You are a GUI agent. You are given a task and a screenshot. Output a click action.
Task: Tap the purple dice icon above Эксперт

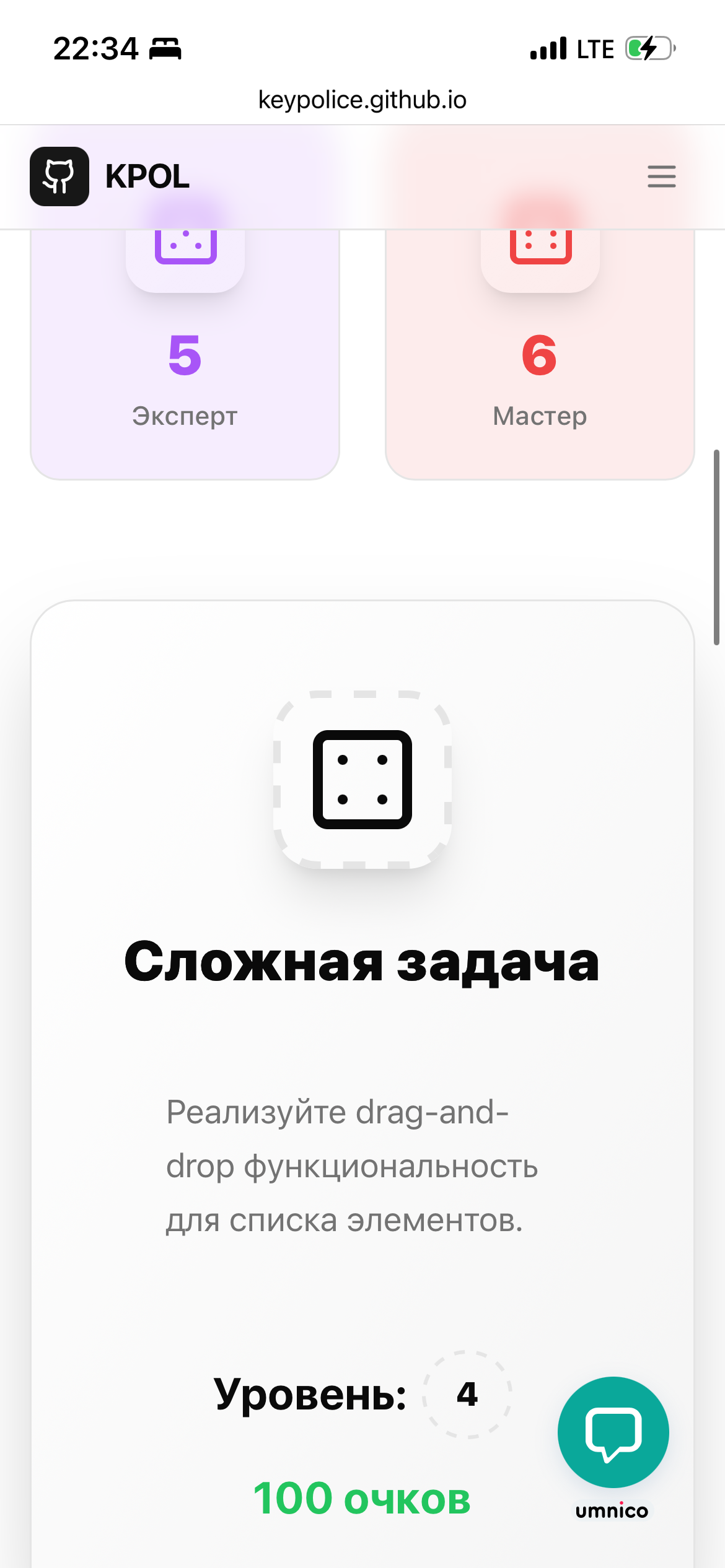pyautogui.click(x=185, y=245)
